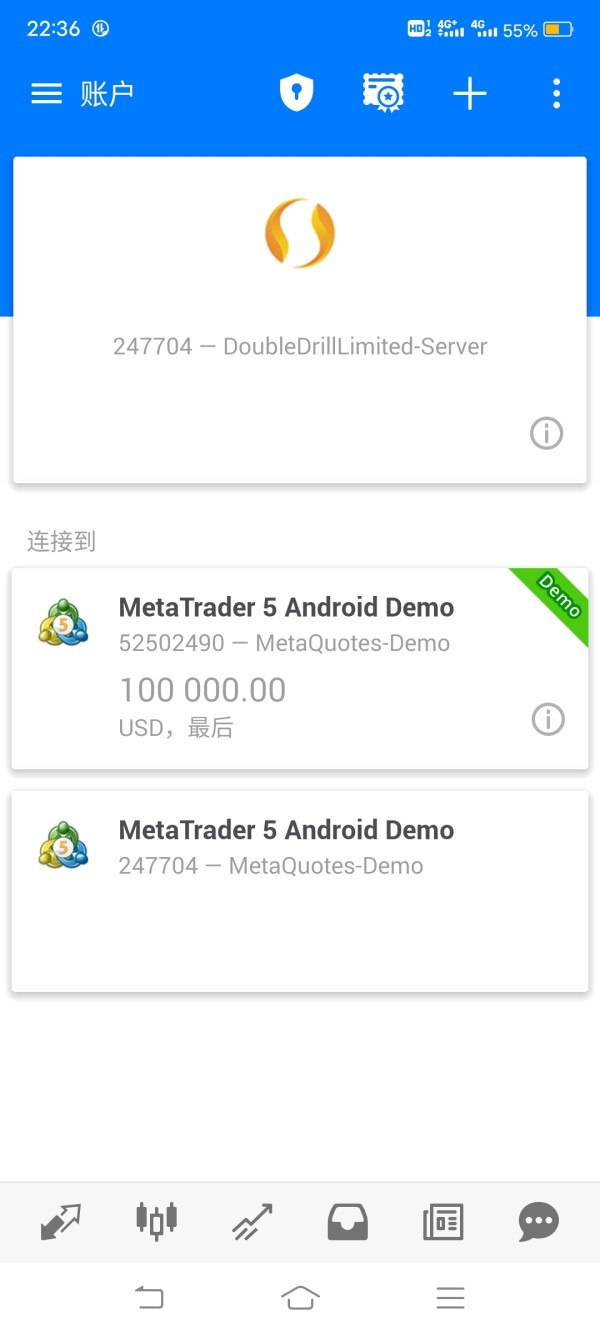Image resolution: width=600 pixels, height=1333 pixels.
Task: Open the password shield settings
Action: pyautogui.click(x=296, y=94)
